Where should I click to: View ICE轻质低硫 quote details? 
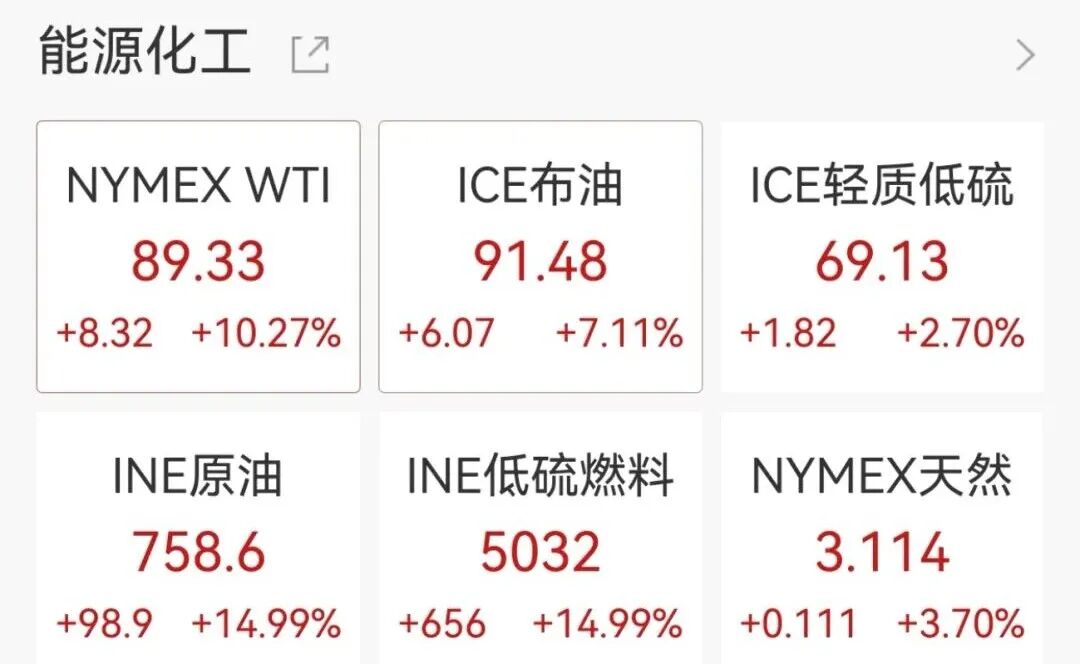882,257
